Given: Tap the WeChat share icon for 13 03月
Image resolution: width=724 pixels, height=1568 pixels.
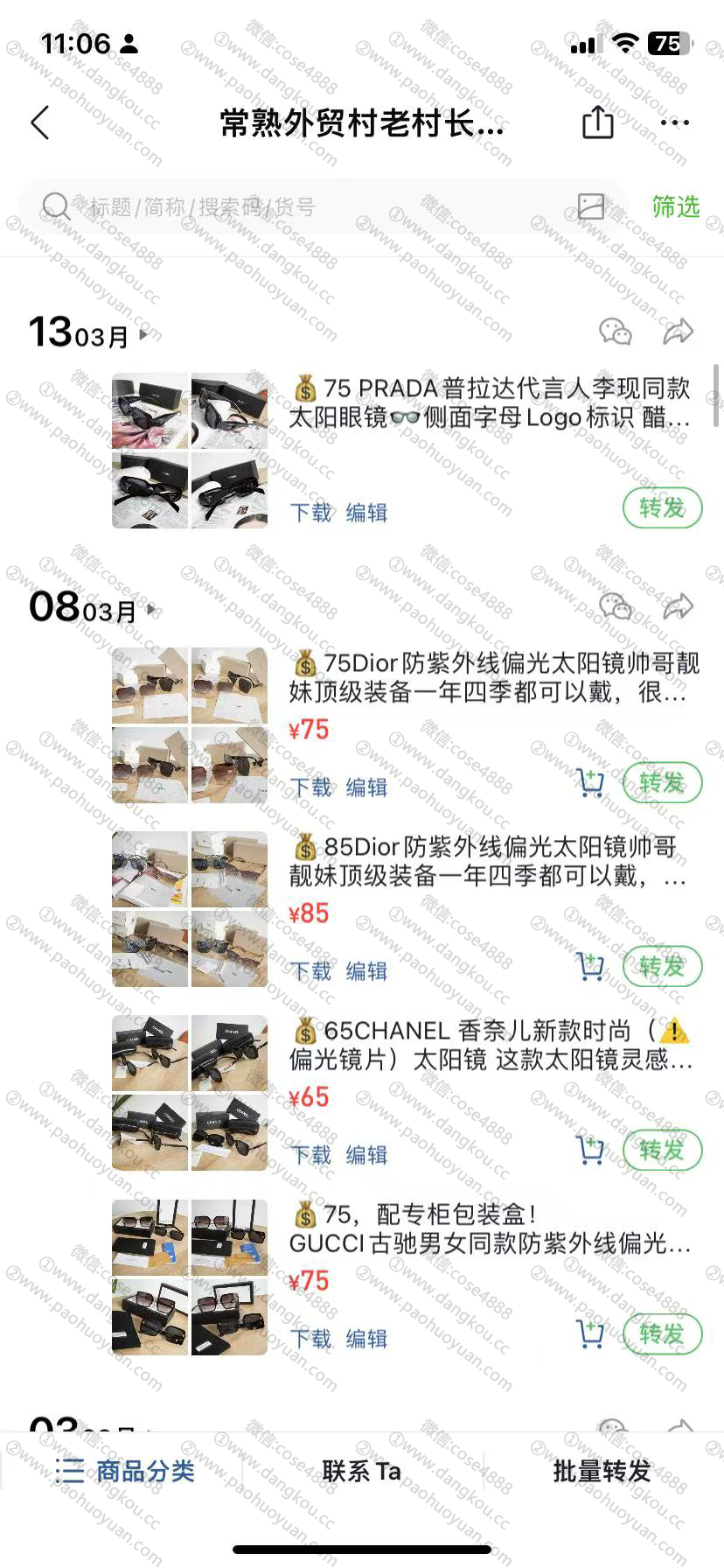Looking at the screenshot, I should [x=616, y=332].
